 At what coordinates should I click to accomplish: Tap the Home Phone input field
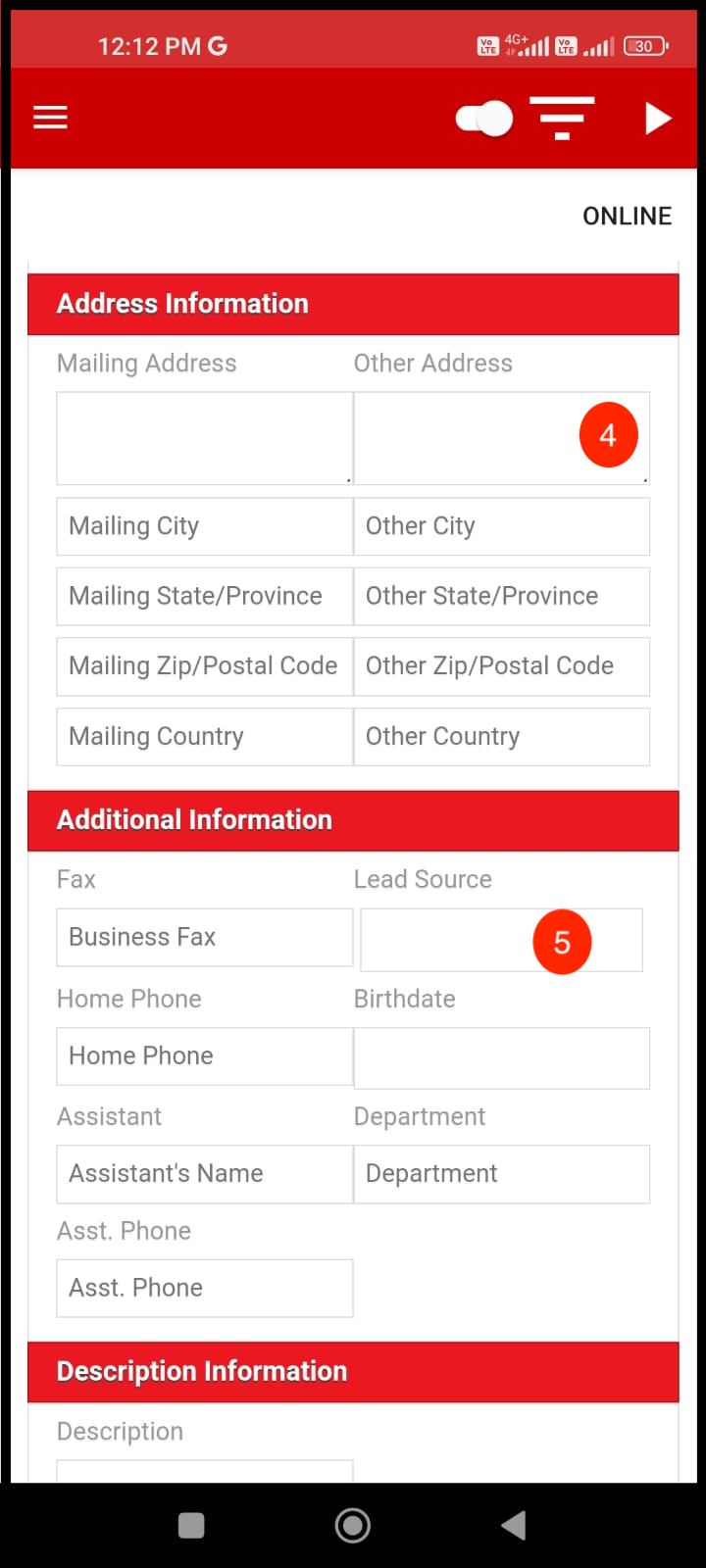[204, 1055]
